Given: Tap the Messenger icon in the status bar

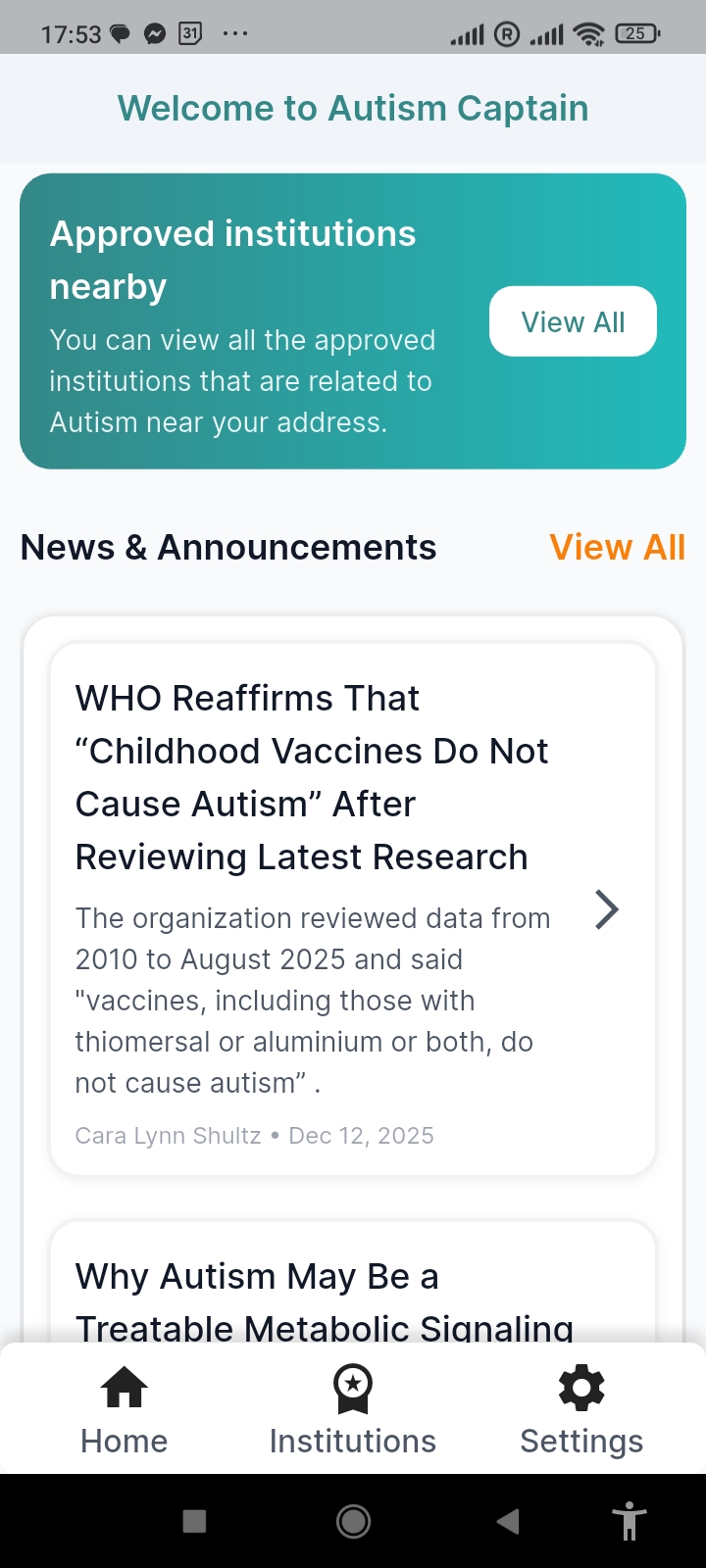Looking at the screenshot, I should (x=155, y=32).
